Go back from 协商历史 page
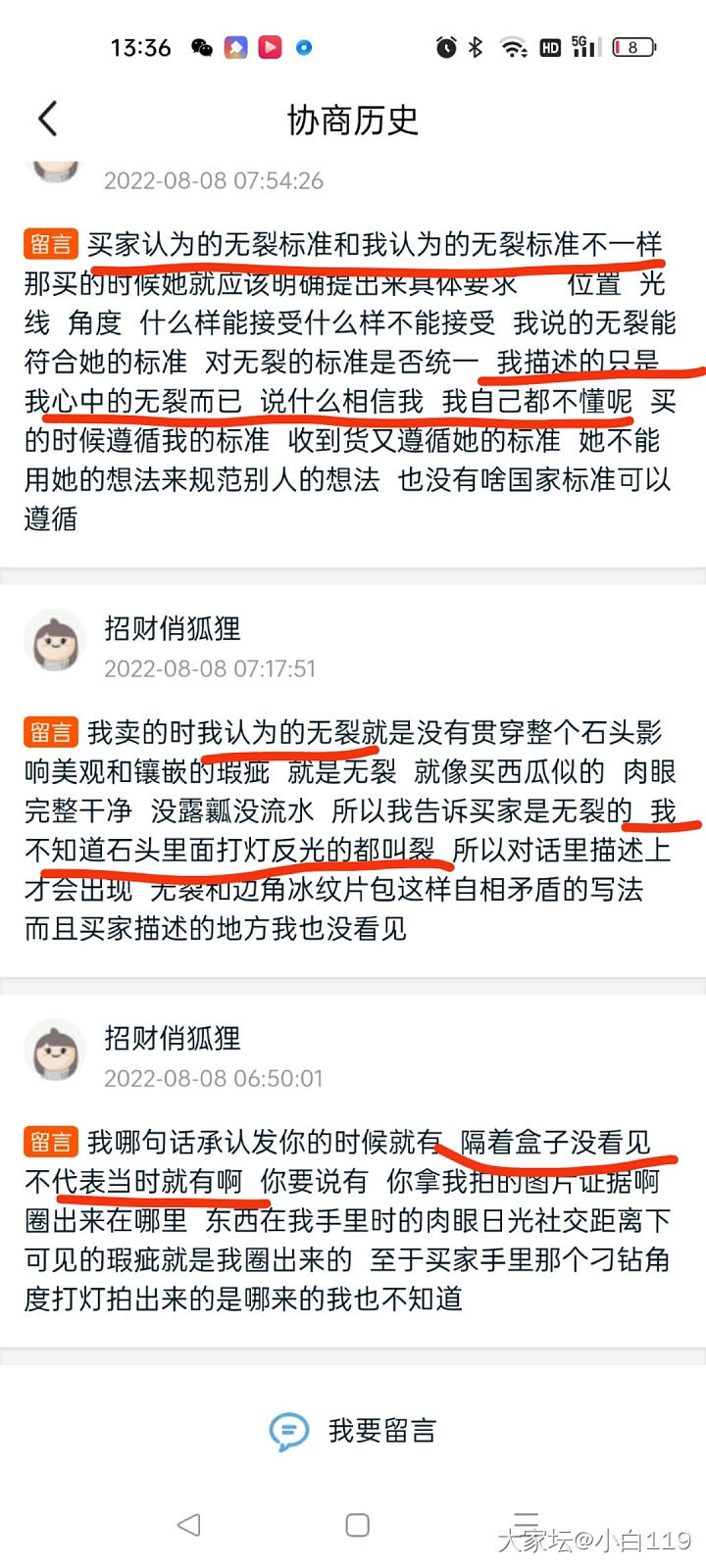 47,120
